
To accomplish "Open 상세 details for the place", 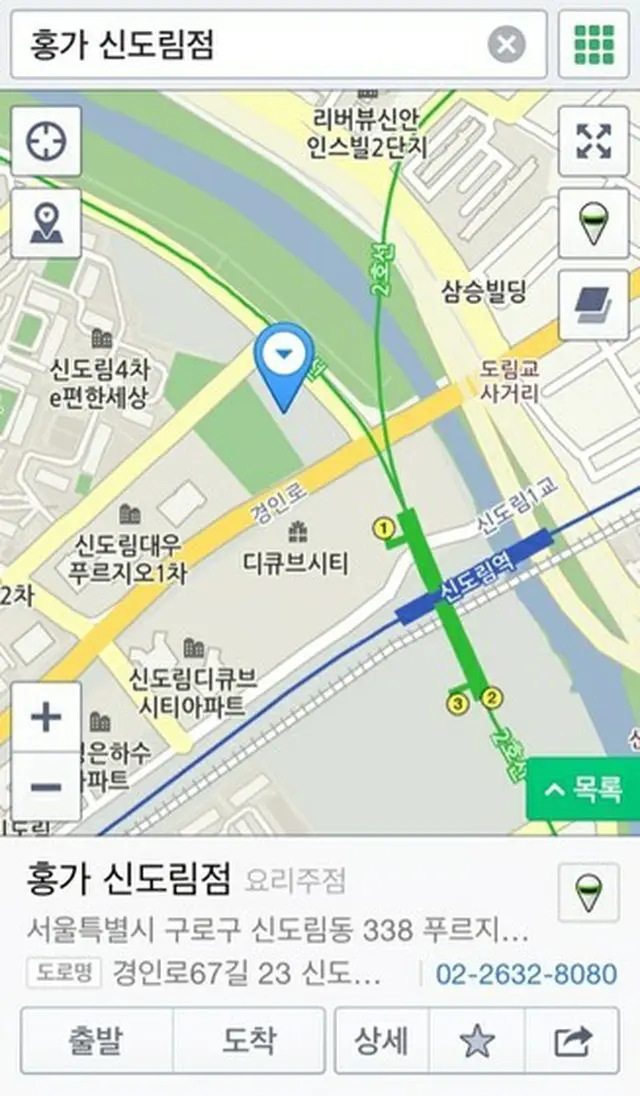I will 381,1041.
